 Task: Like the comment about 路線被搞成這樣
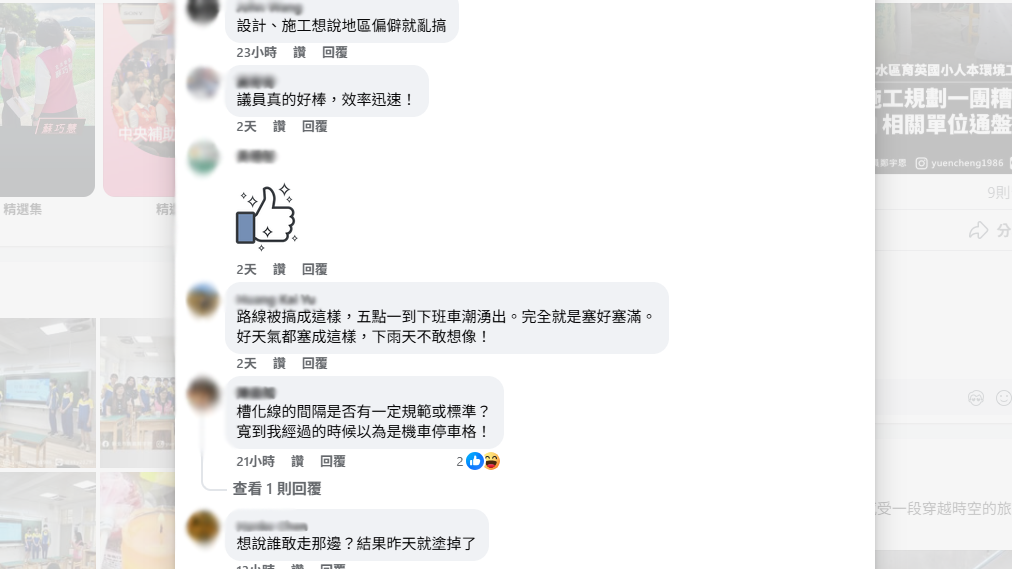(x=280, y=363)
